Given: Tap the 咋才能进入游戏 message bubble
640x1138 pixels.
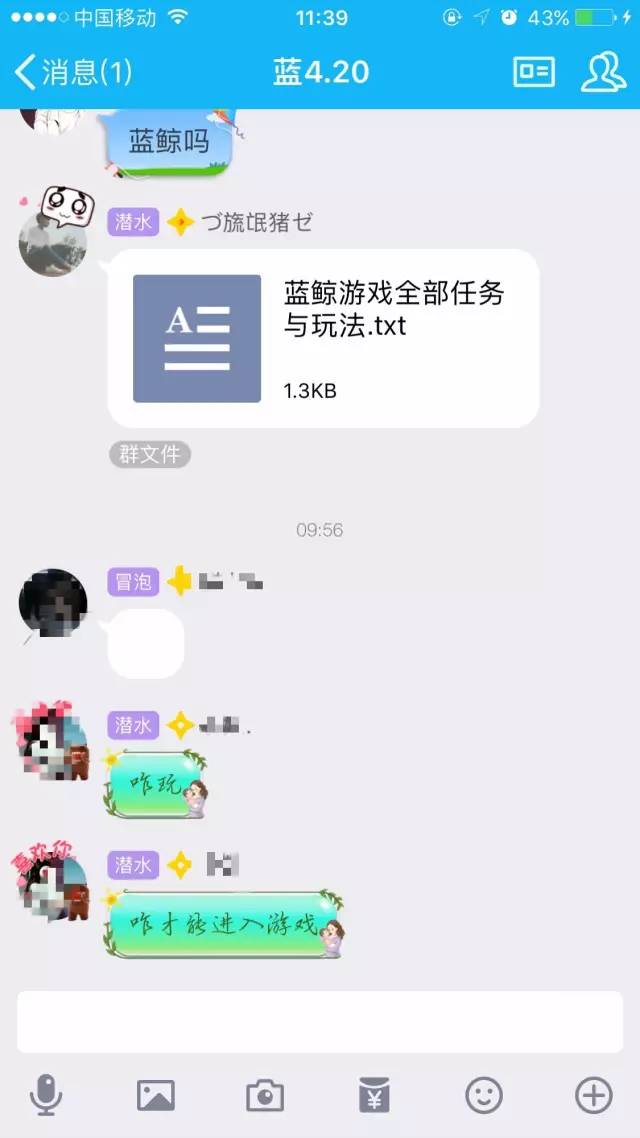Looking at the screenshot, I should tap(225, 923).
